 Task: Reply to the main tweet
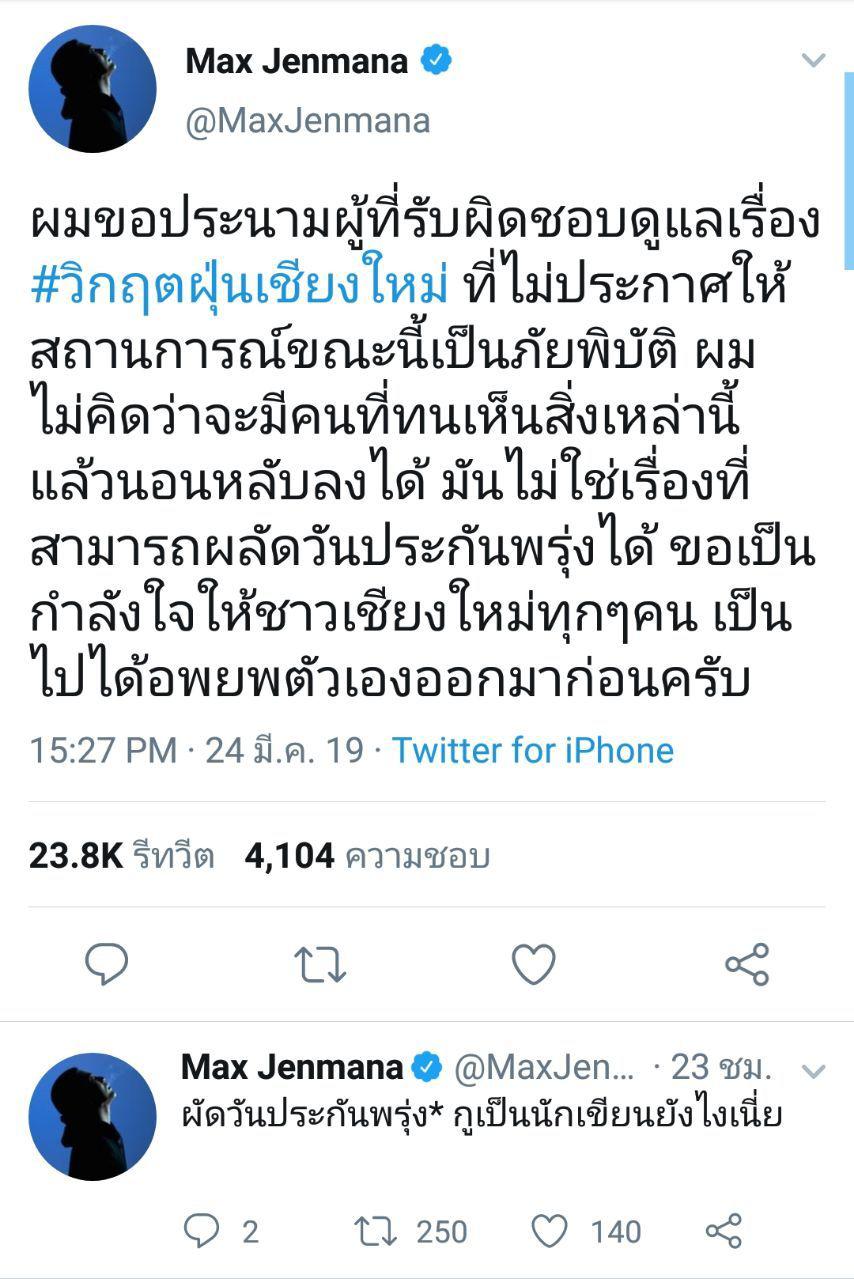107,964
